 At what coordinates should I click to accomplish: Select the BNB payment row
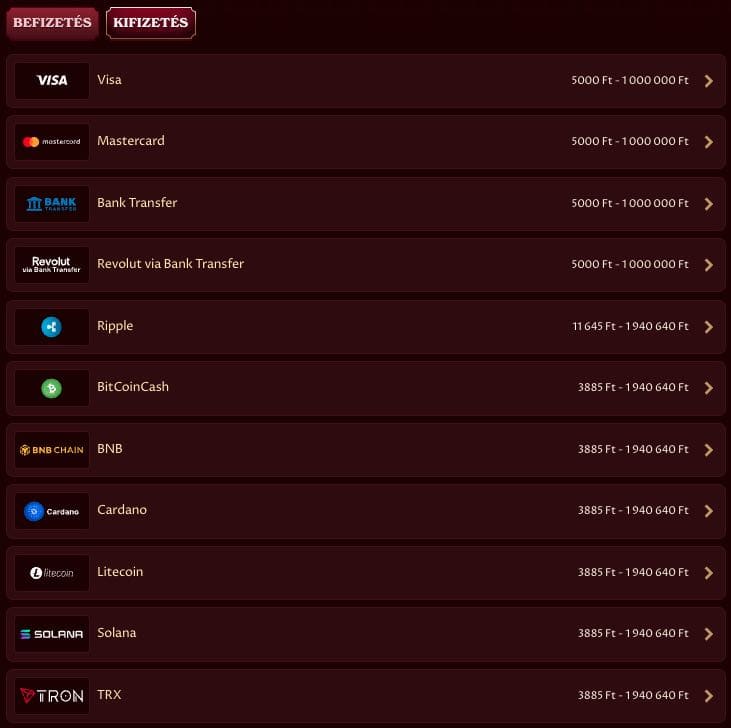[x=365, y=450]
